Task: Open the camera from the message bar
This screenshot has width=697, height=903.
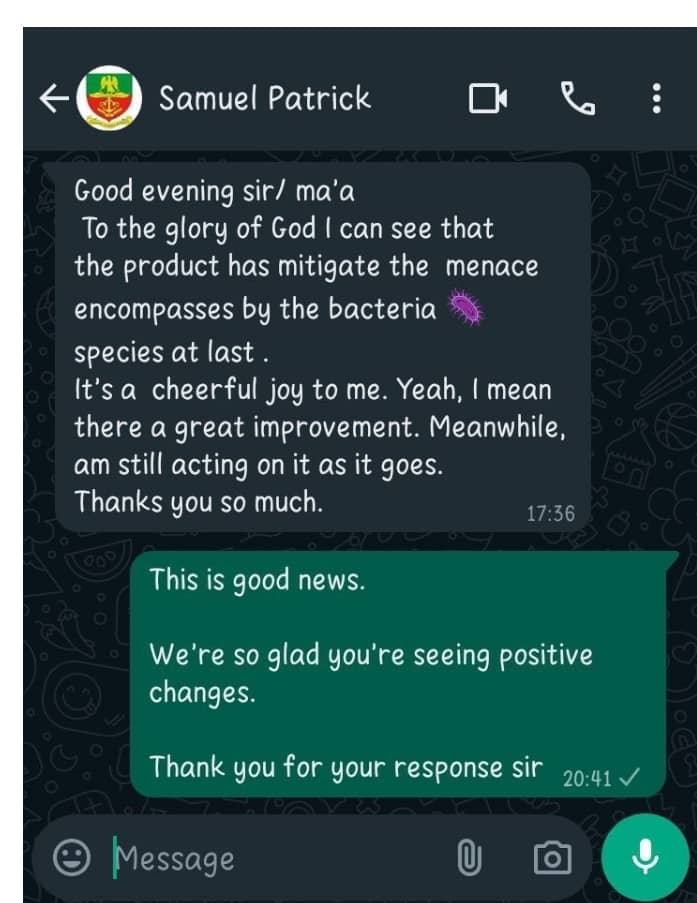Action: 552,857
